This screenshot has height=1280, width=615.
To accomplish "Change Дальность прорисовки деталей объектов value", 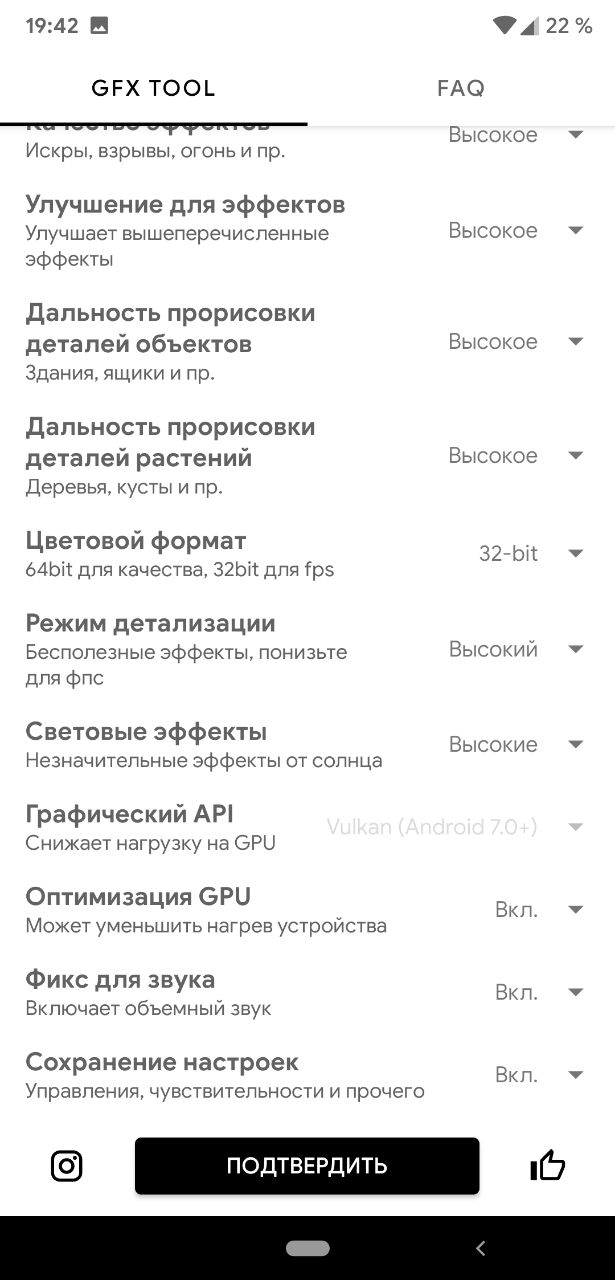I will [x=516, y=342].
